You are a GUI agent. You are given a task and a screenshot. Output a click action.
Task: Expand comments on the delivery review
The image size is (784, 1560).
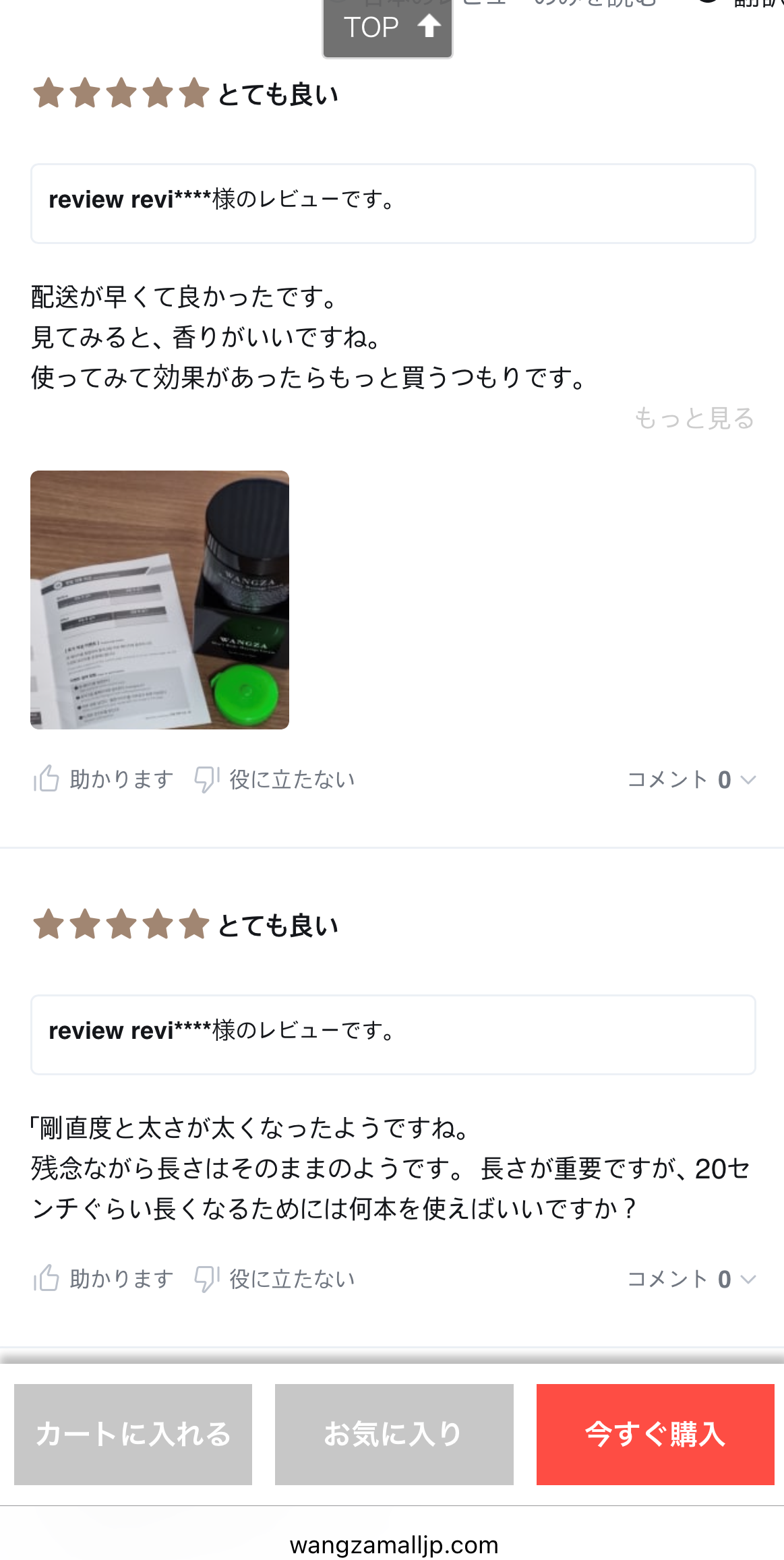[692, 780]
